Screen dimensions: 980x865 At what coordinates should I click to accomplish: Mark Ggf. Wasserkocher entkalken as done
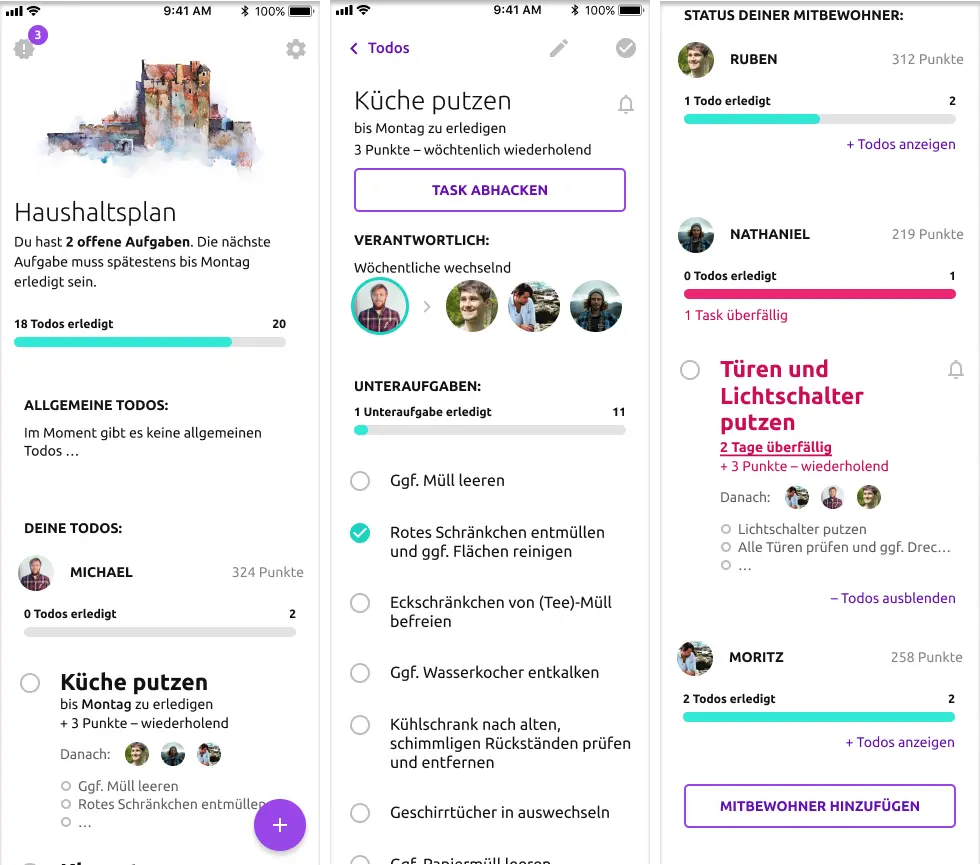coord(360,673)
